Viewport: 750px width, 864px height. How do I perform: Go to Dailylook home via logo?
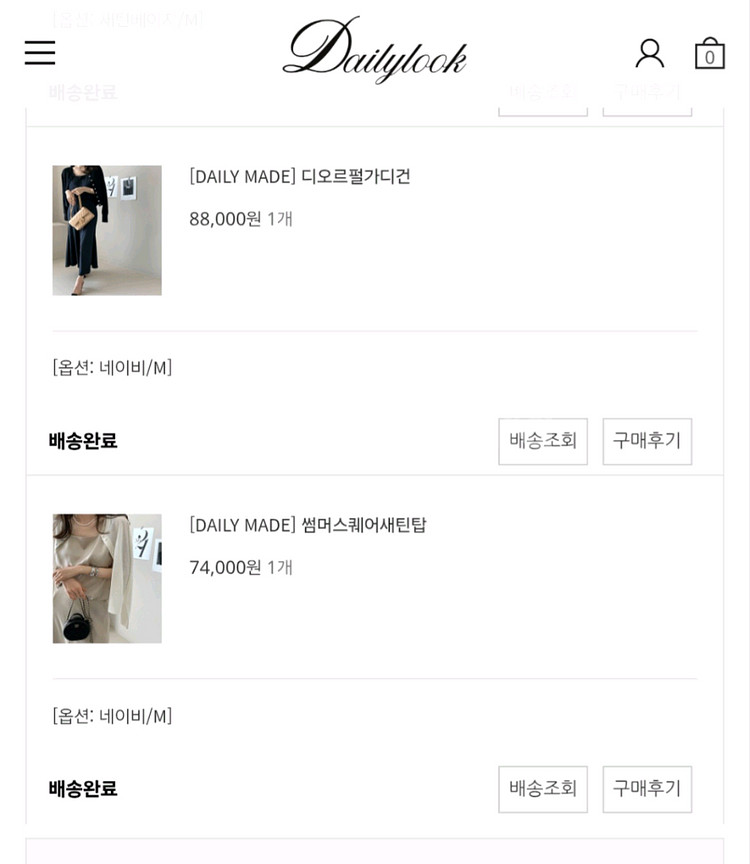pyautogui.click(x=375, y=49)
